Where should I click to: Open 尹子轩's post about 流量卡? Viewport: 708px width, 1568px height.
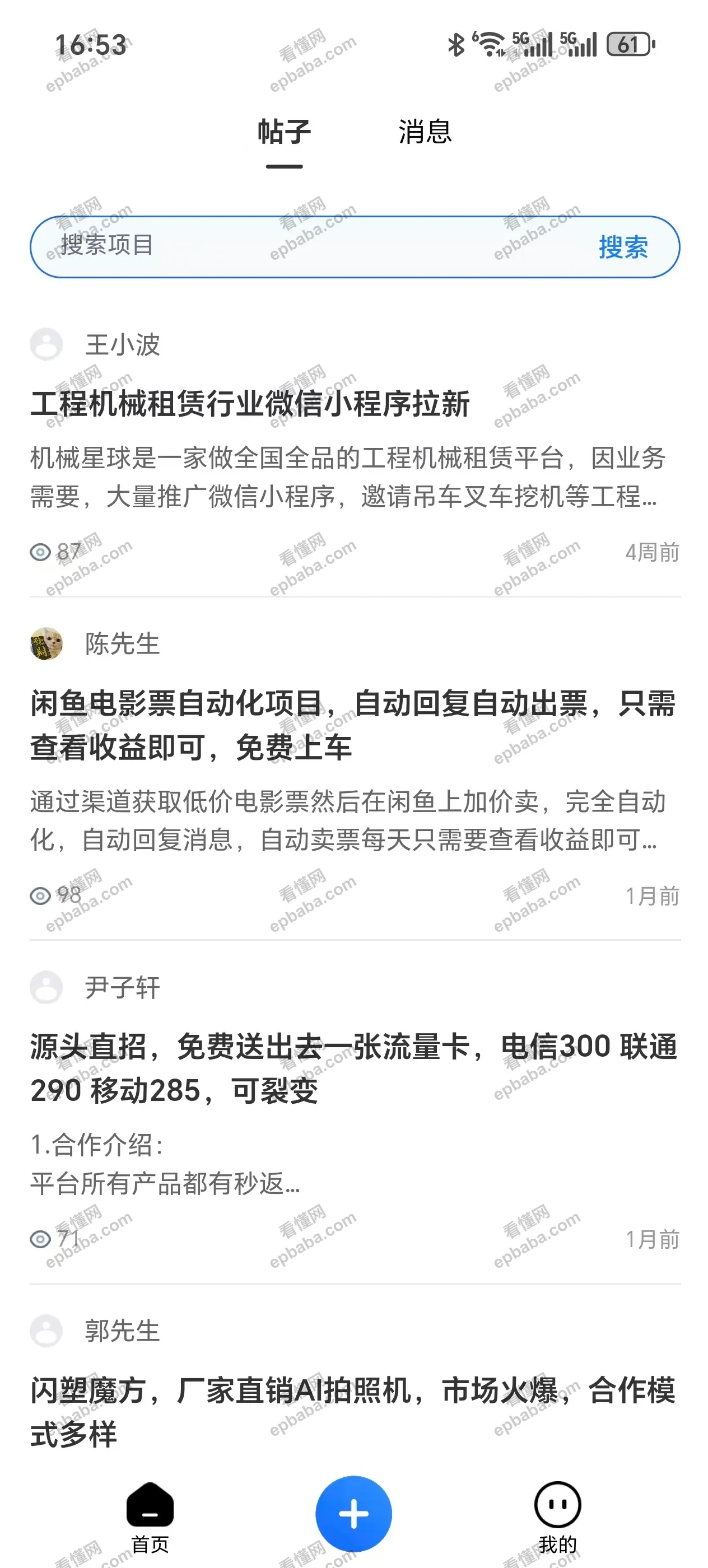pyautogui.click(x=353, y=1068)
